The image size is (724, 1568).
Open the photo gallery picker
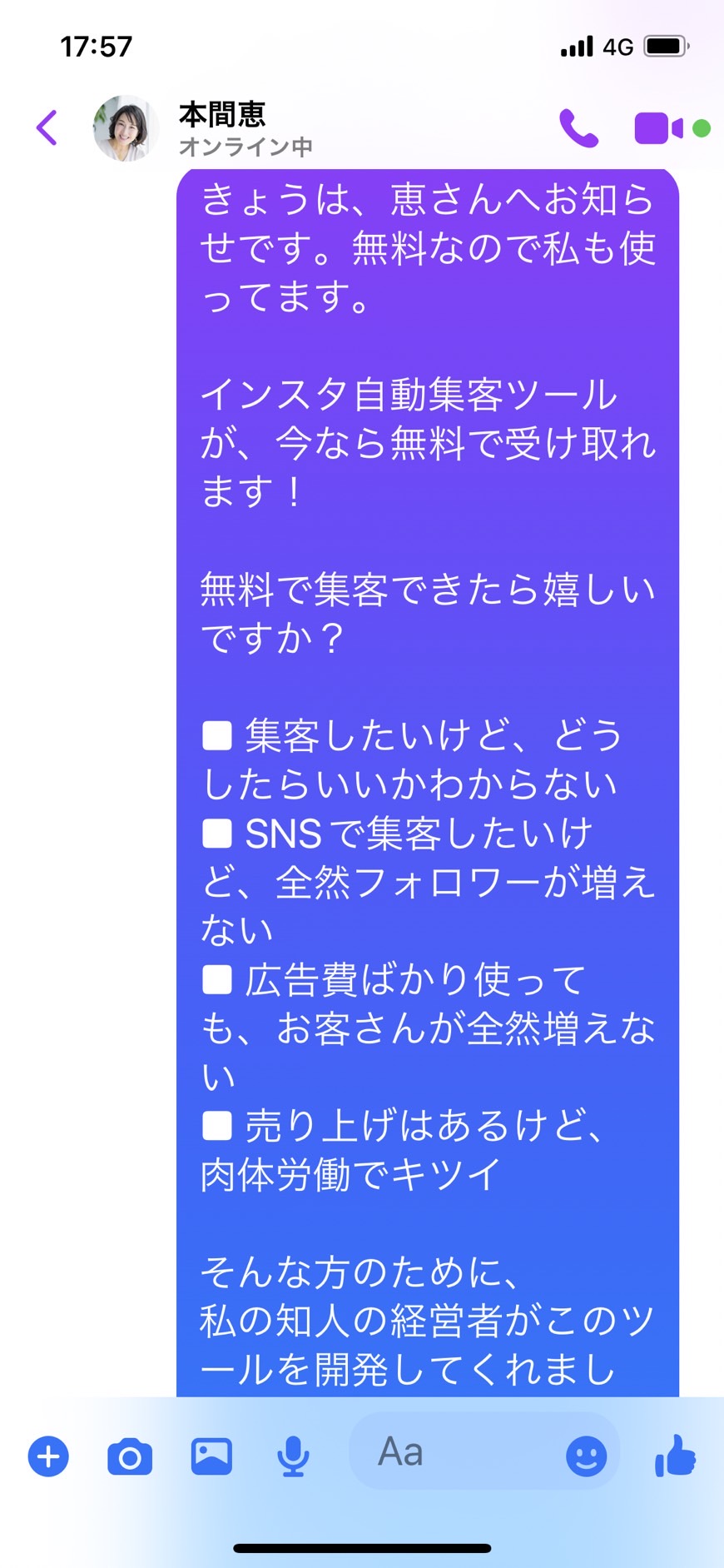[211, 1456]
